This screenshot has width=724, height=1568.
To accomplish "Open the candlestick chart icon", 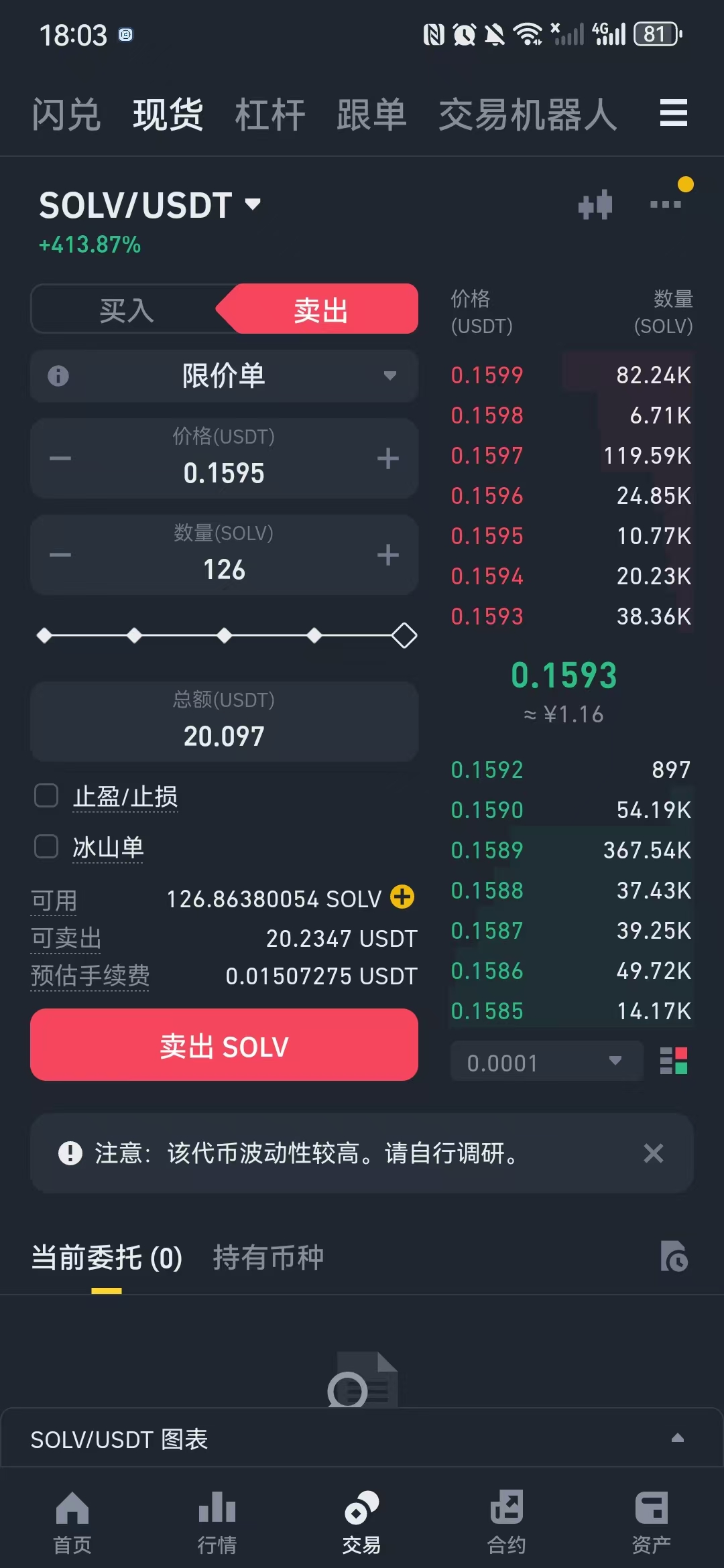I will tap(595, 204).
